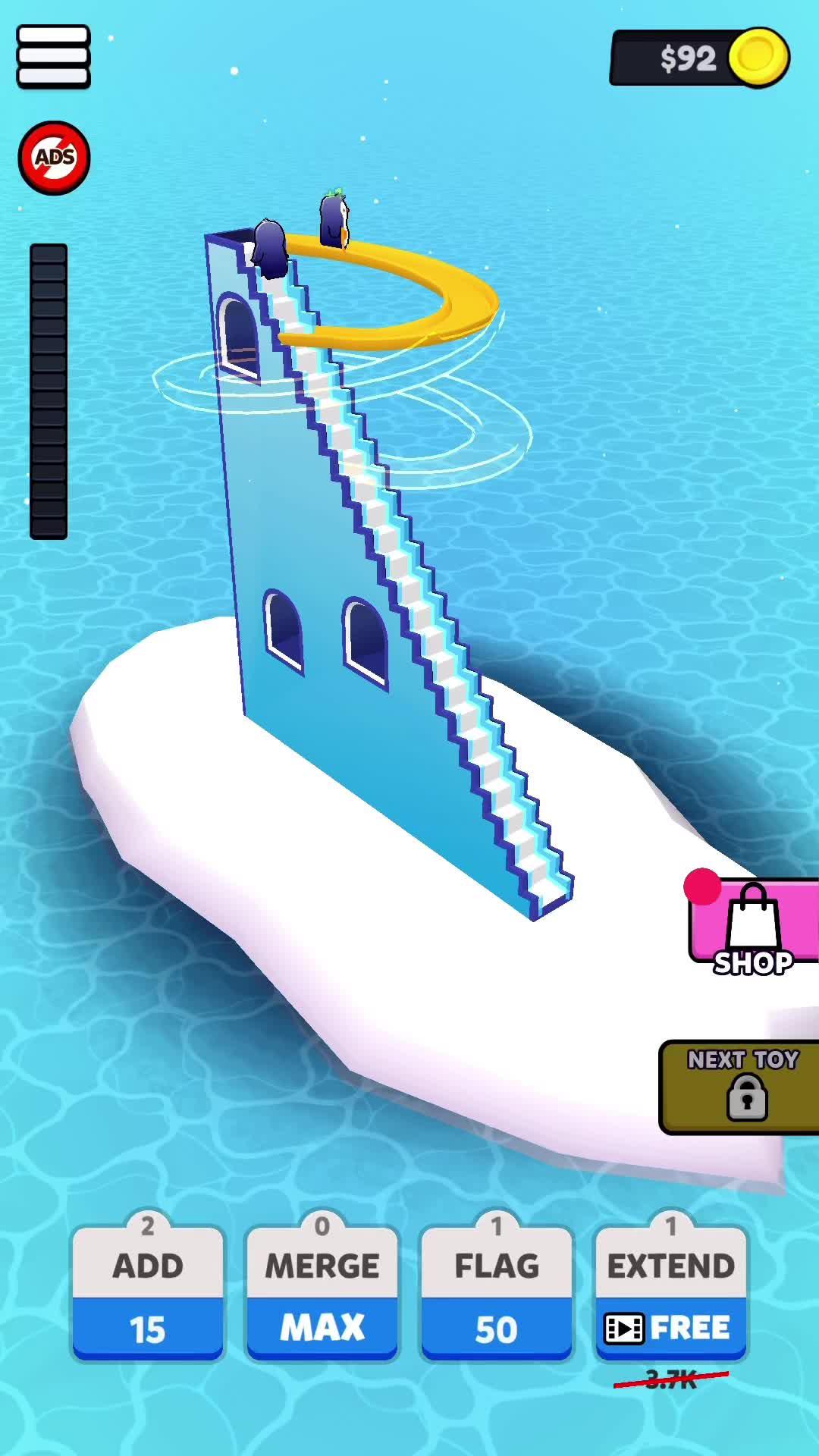Open the hamburger menu
The width and height of the screenshot is (819, 1456).
coord(53,57)
